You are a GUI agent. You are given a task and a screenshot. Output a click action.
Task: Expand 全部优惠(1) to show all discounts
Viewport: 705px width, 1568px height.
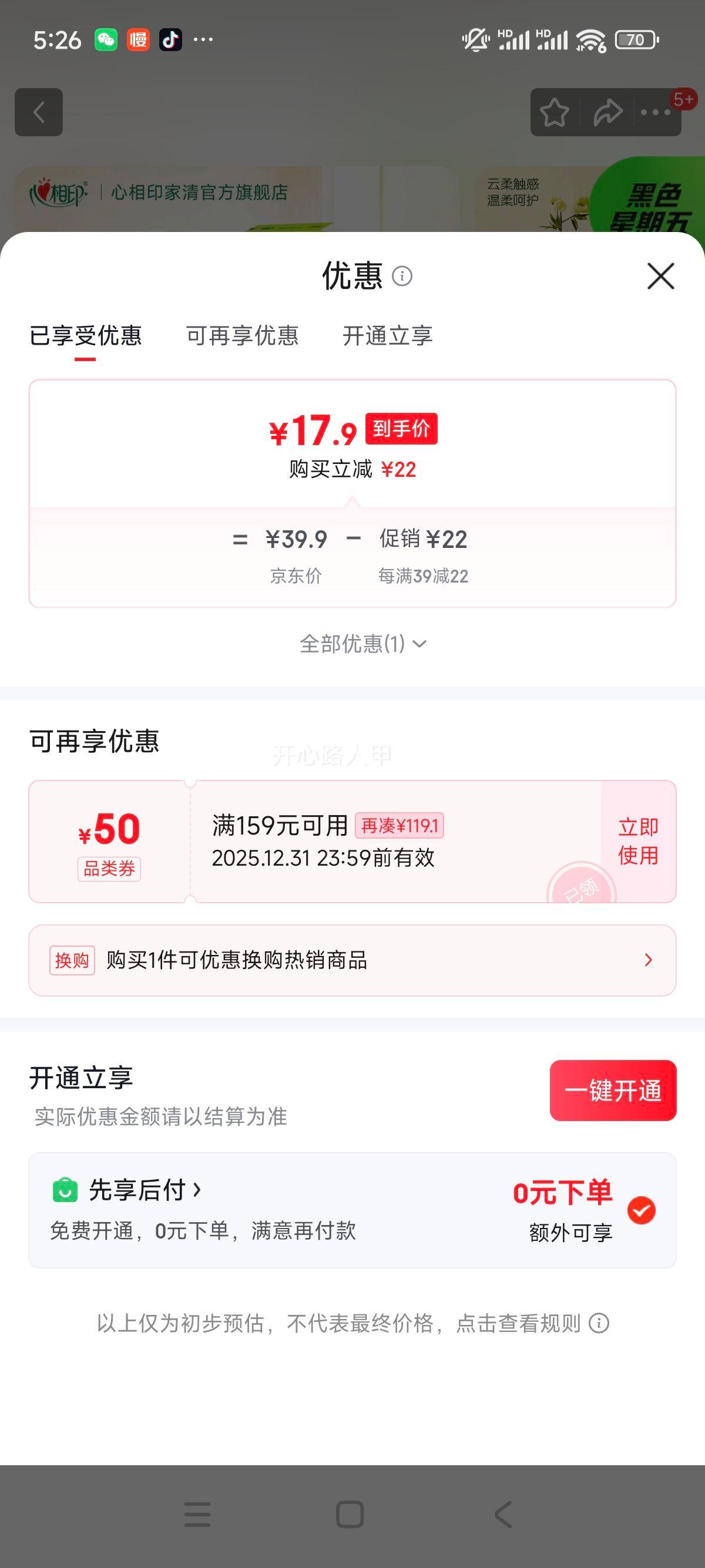point(362,644)
